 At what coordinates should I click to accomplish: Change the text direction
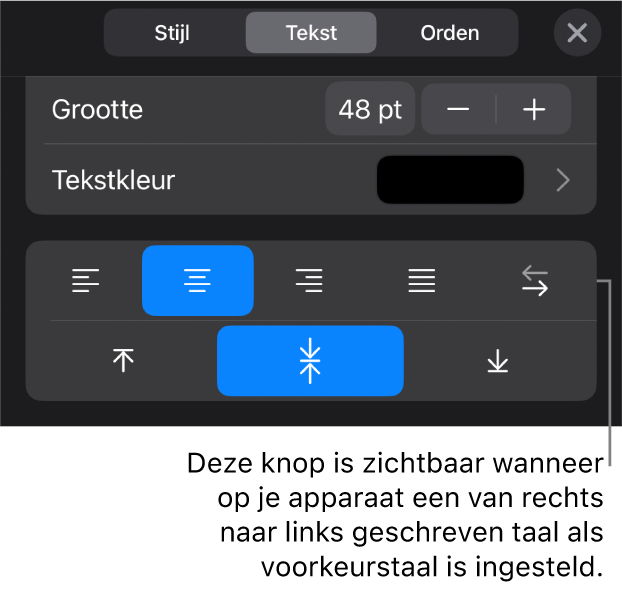pyautogui.click(x=535, y=281)
